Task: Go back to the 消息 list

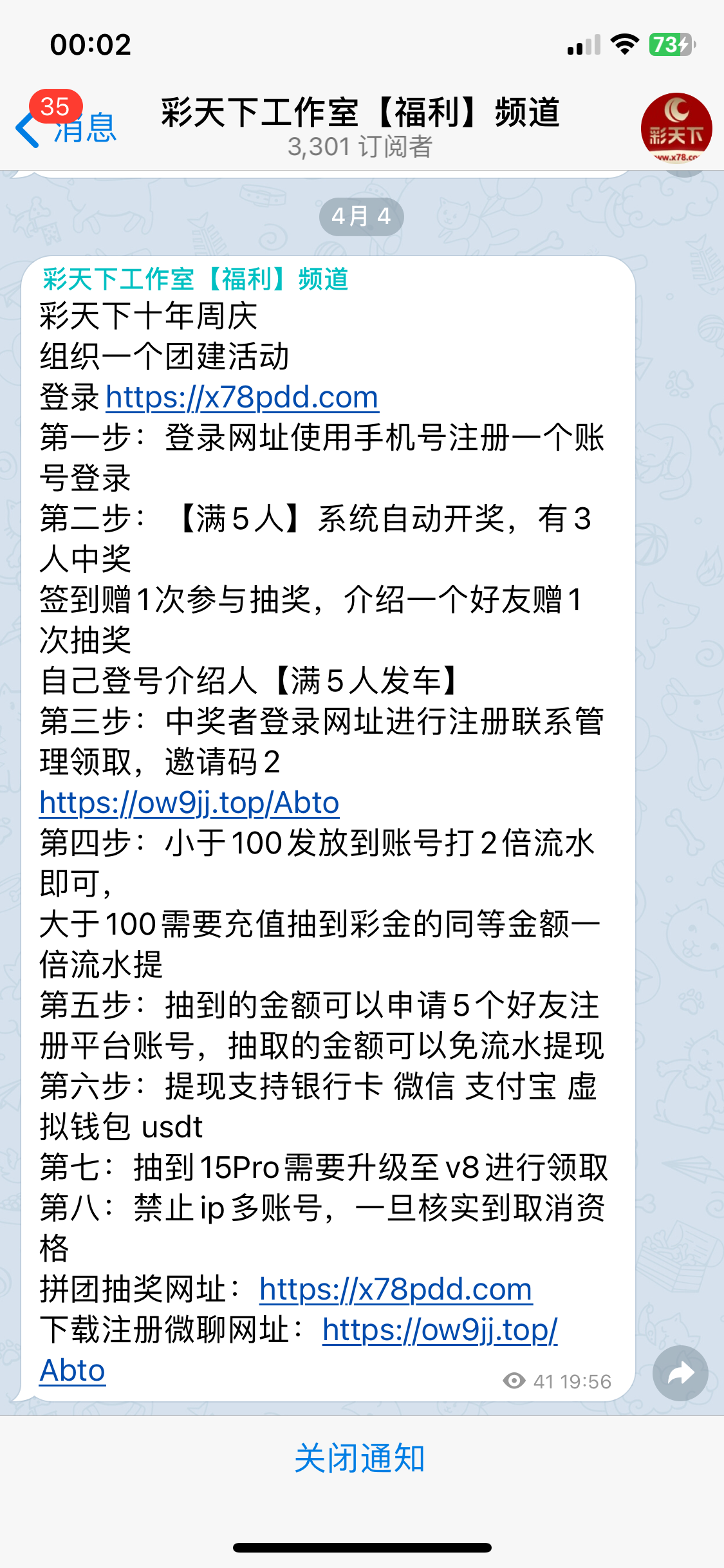Action: (64, 127)
